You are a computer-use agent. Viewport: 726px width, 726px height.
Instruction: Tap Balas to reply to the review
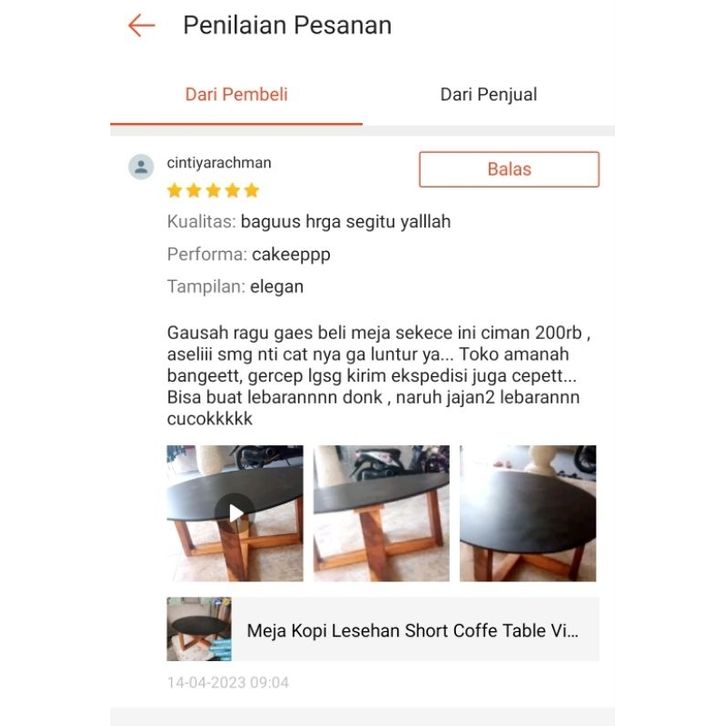(x=508, y=169)
